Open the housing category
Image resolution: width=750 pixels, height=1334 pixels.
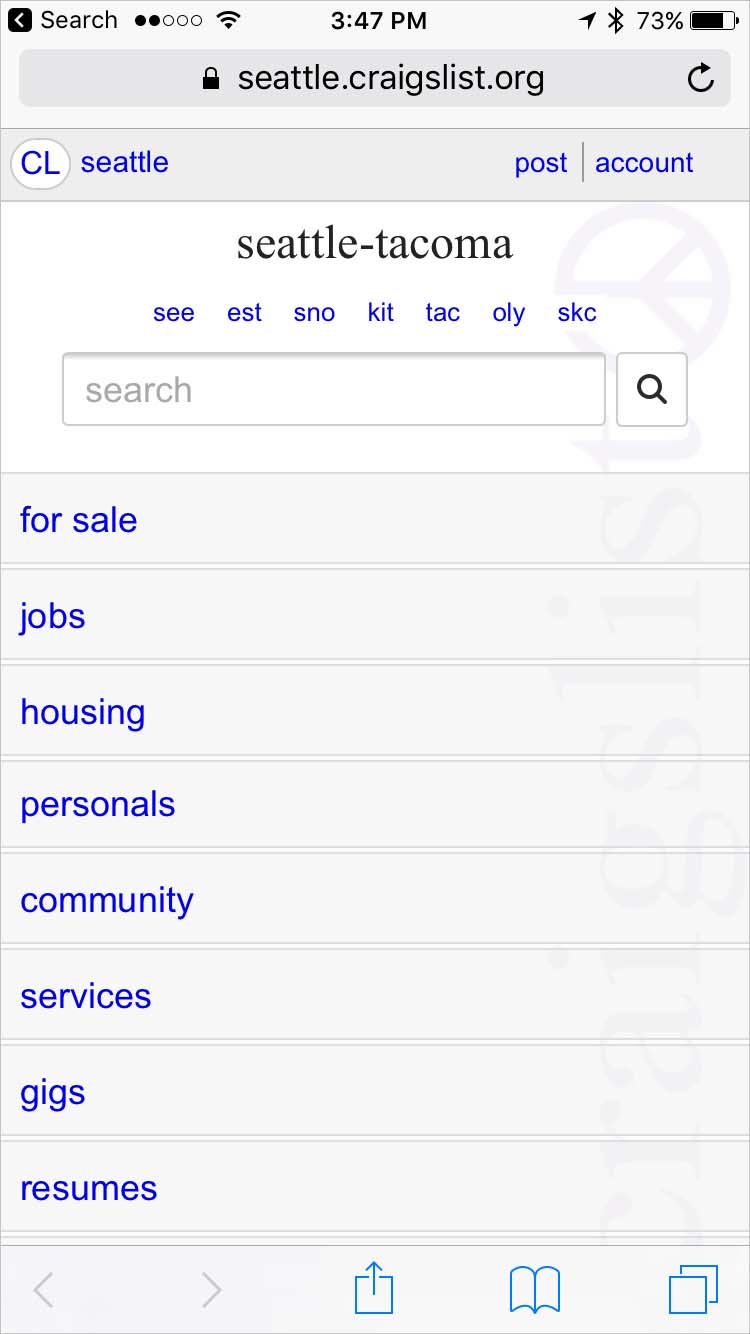375,711
